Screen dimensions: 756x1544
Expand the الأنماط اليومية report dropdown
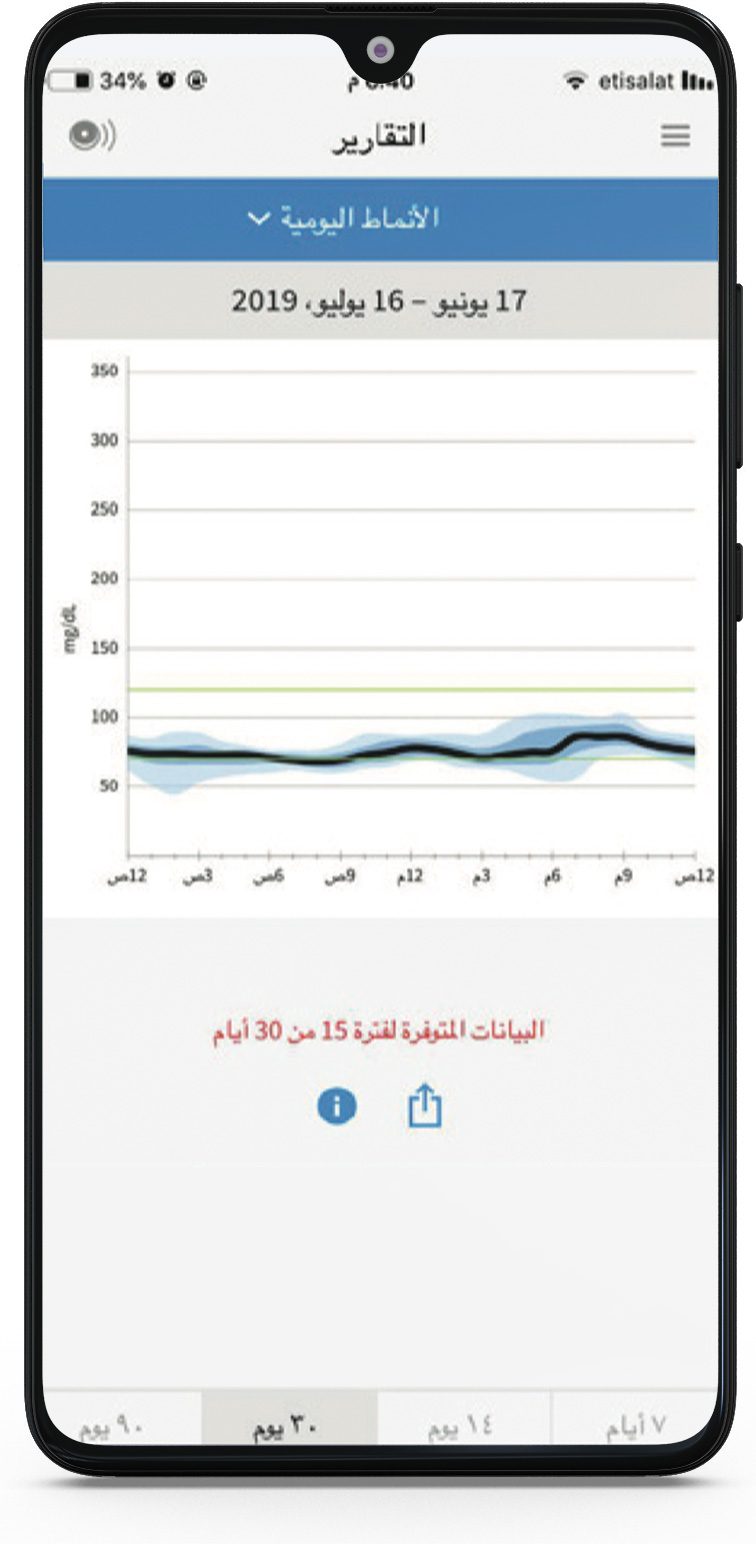tap(343, 219)
